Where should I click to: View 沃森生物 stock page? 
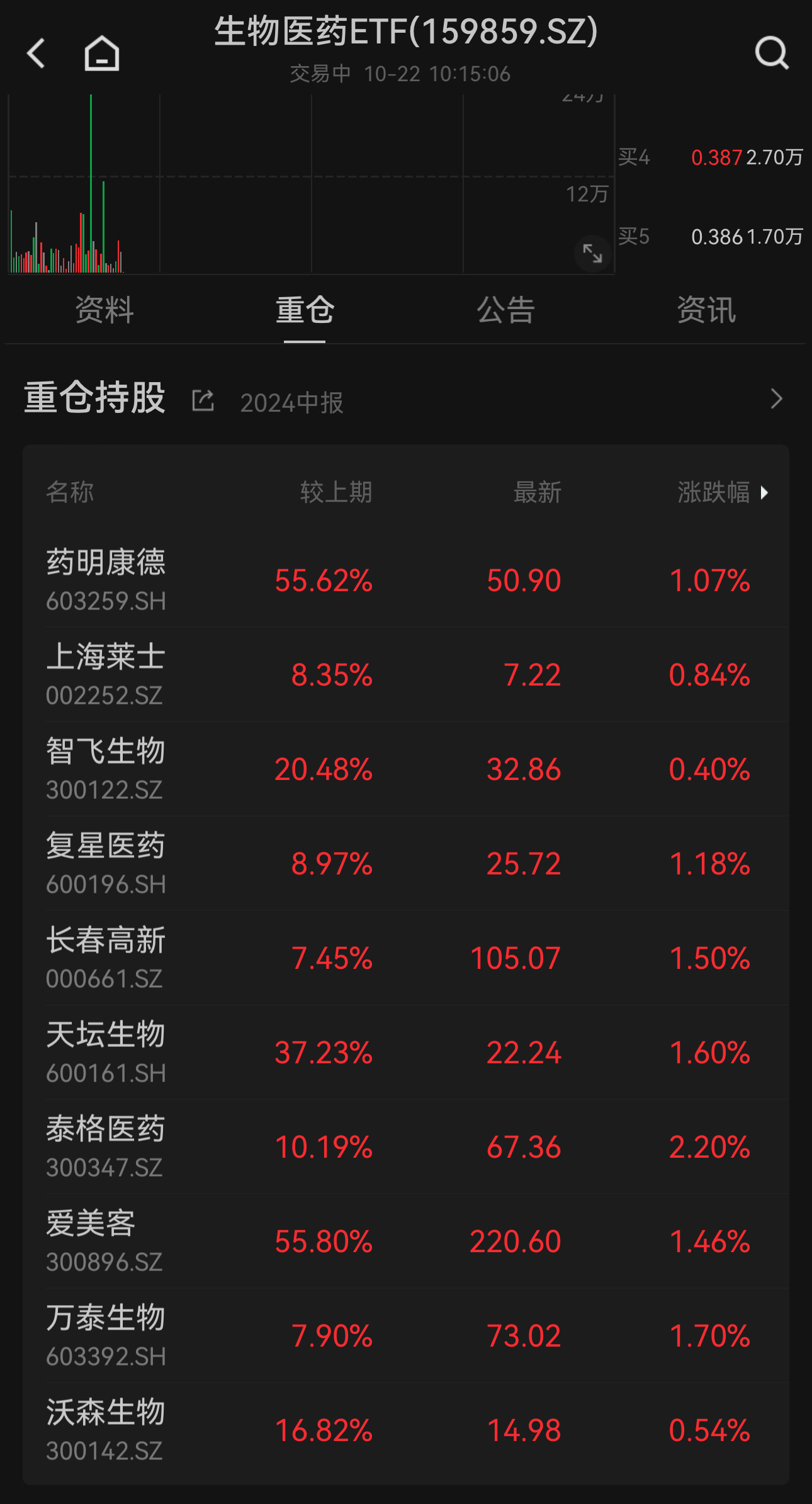[x=406, y=1430]
